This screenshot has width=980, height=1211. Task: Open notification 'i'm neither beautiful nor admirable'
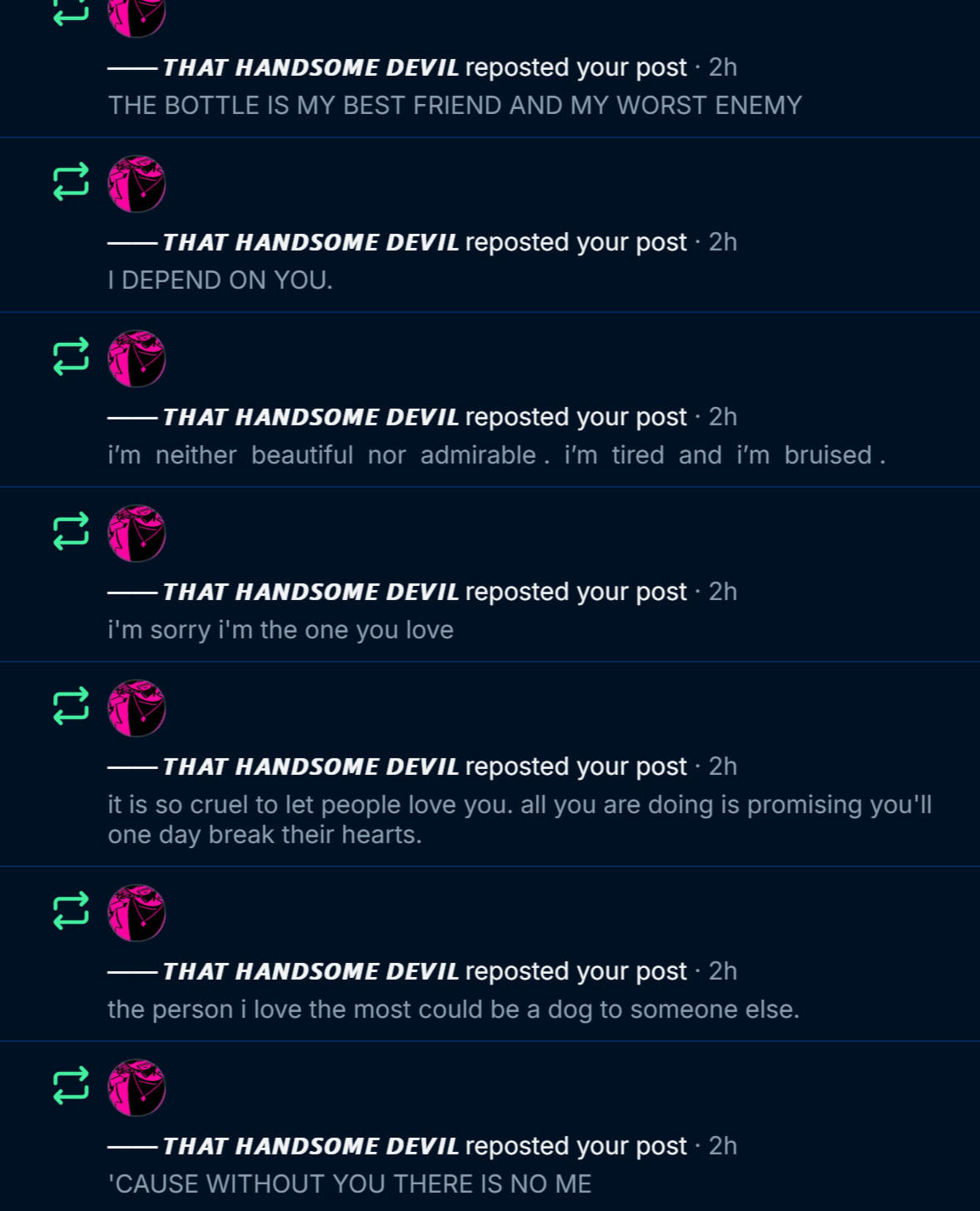click(x=496, y=455)
